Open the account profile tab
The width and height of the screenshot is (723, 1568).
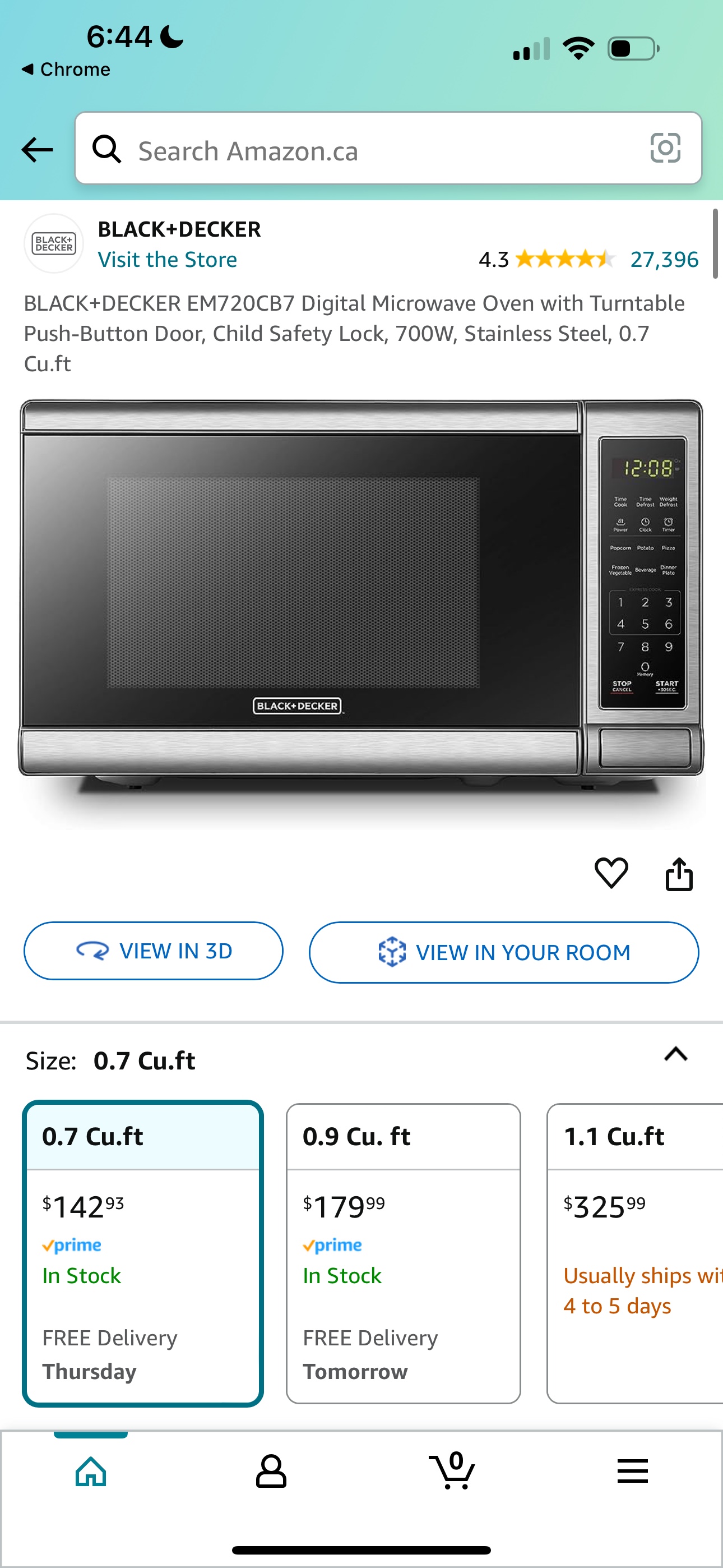pyautogui.click(x=271, y=1472)
